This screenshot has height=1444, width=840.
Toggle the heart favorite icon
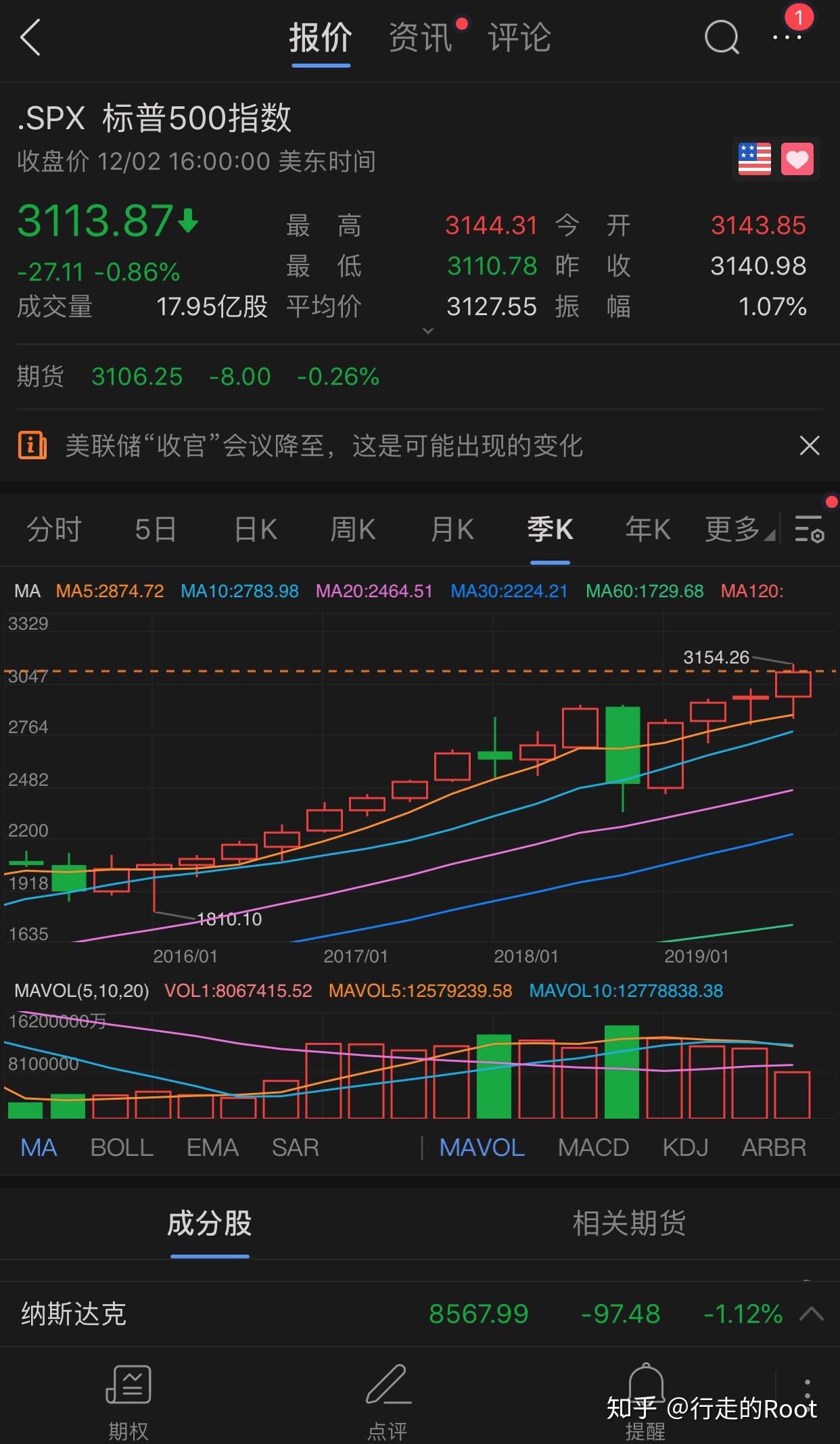tap(797, 158)
